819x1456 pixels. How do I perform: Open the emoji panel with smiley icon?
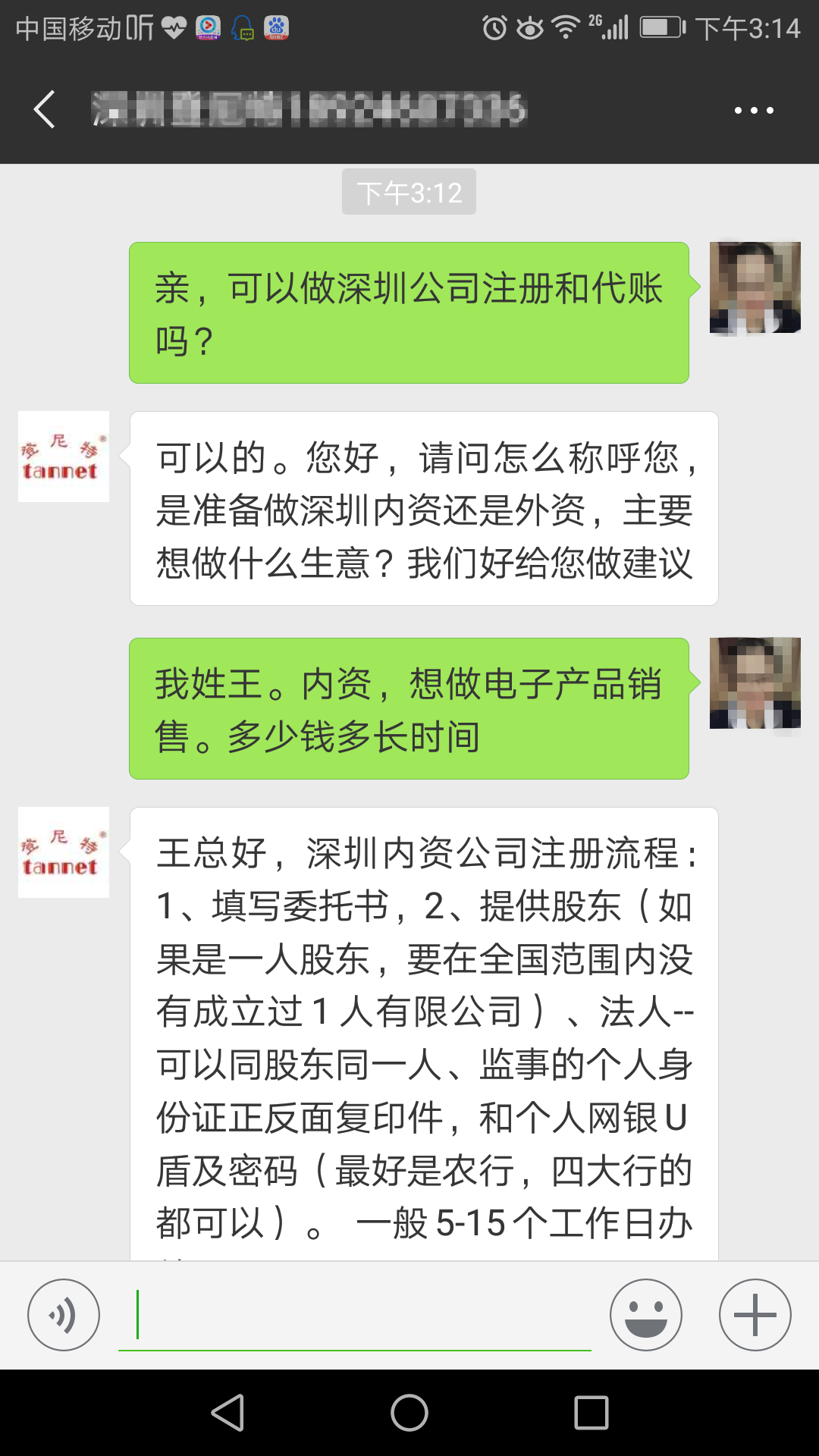(645, 1315)
